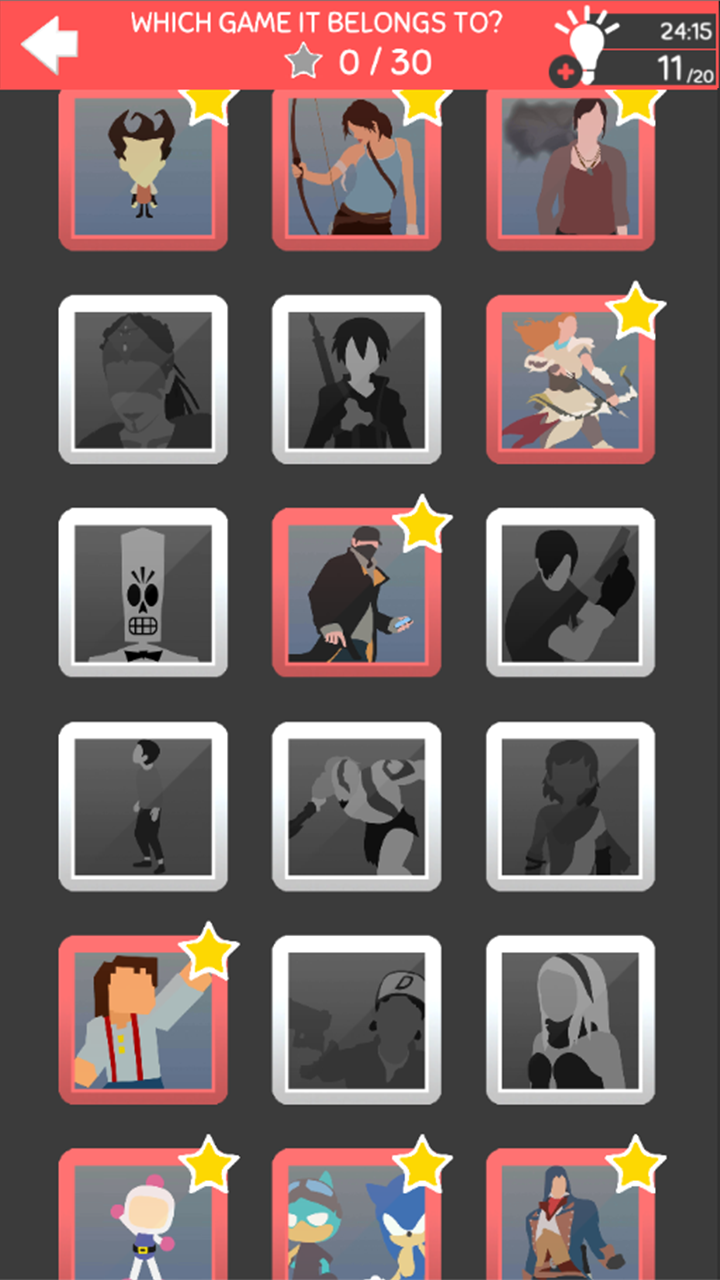Choose the greyed-out long-haired woman with headband
The height and width of the screenshot is (1280, 720).
pos(571,1020)
